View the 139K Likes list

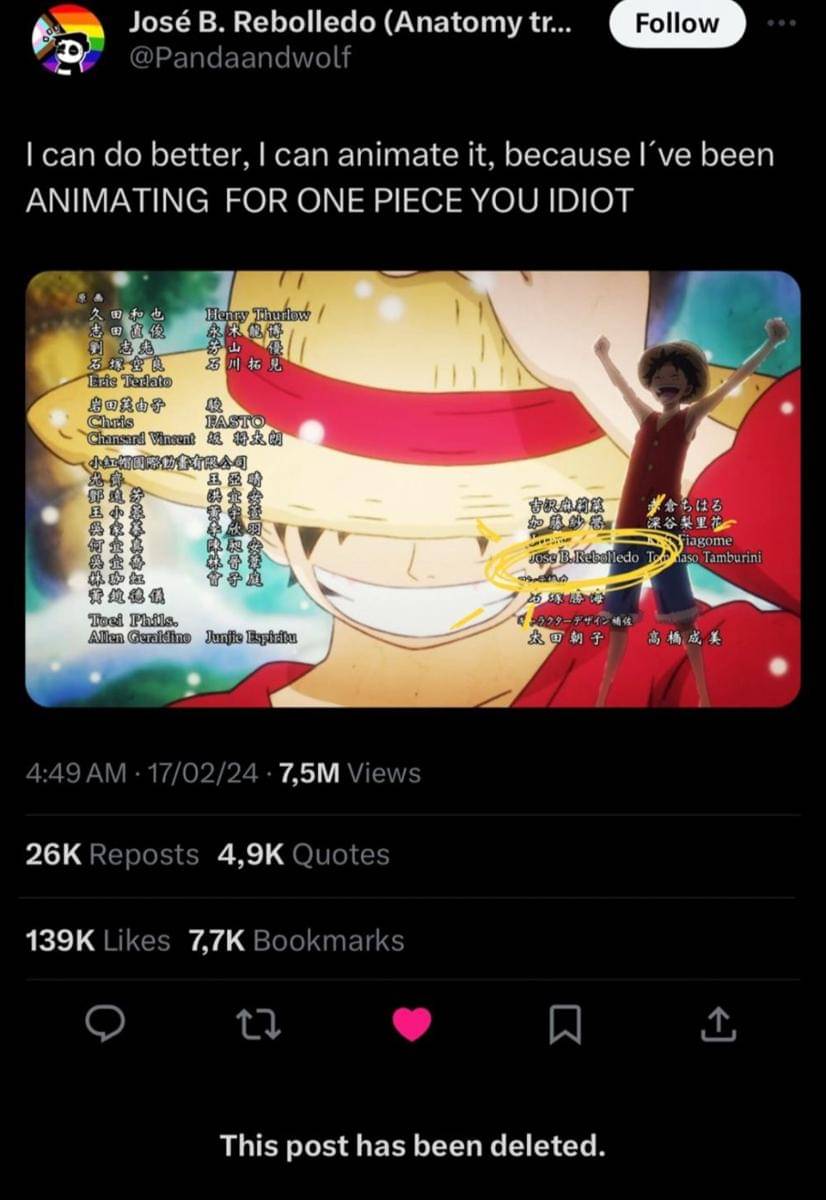98,940
